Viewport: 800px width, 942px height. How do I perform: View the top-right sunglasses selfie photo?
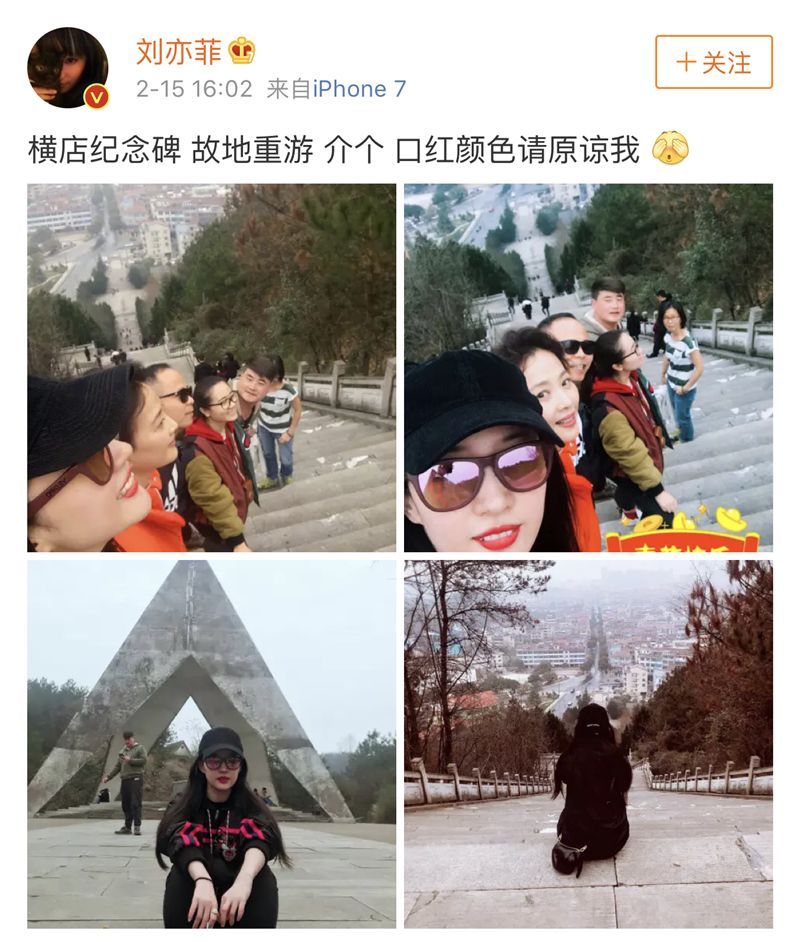click(x=588, y=367)
